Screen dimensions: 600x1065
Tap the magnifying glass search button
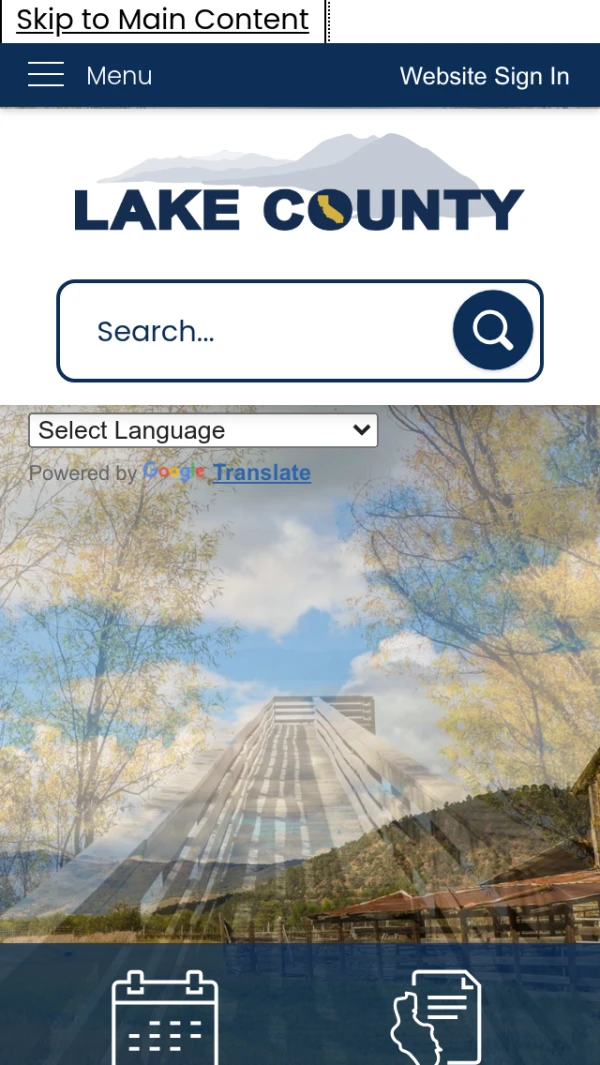click(492, 330)
